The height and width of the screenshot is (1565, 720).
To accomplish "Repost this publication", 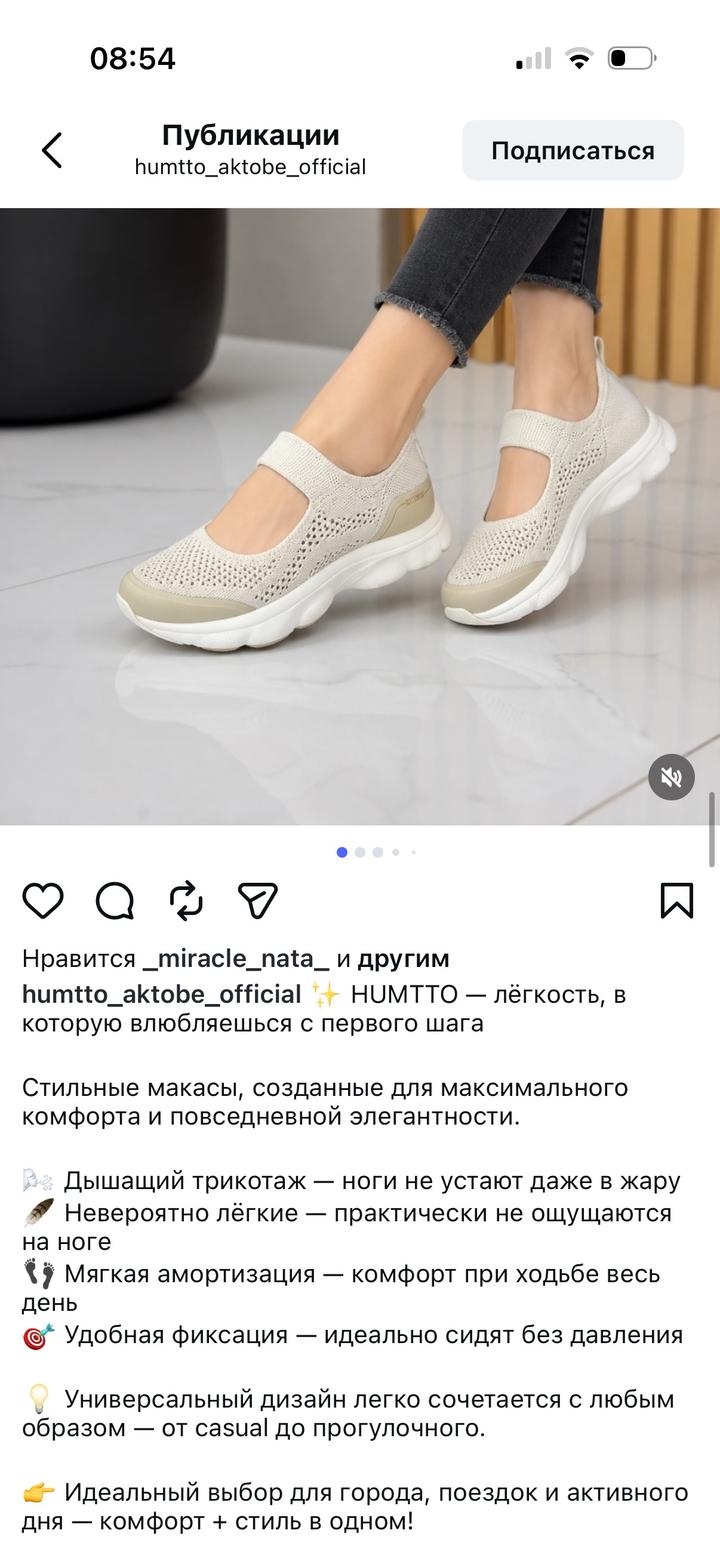I will (186, 901).
